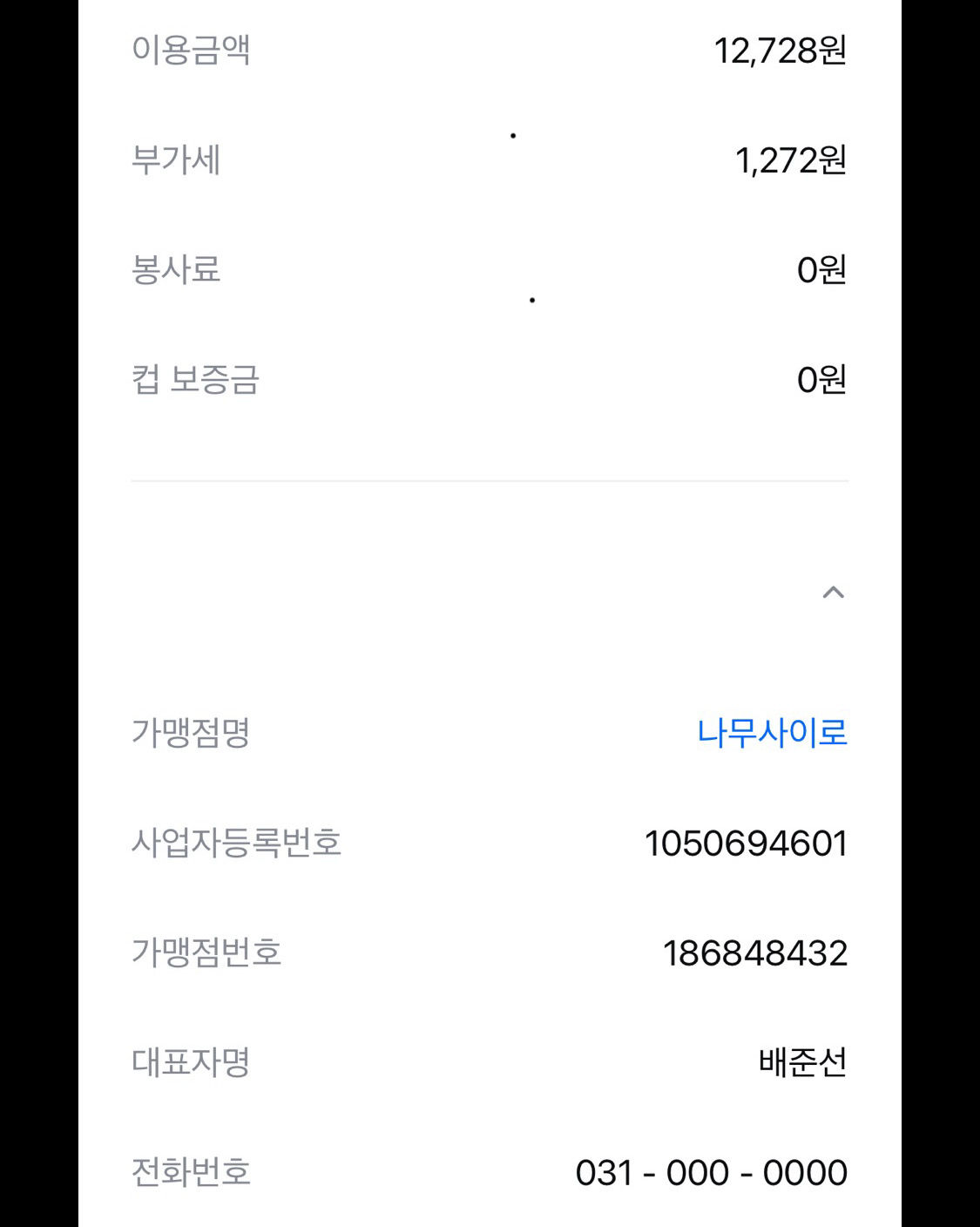Collapse the merchant info section chevron
The height and width of the screenshot is (1227, 980).
(x=833, y=593)
